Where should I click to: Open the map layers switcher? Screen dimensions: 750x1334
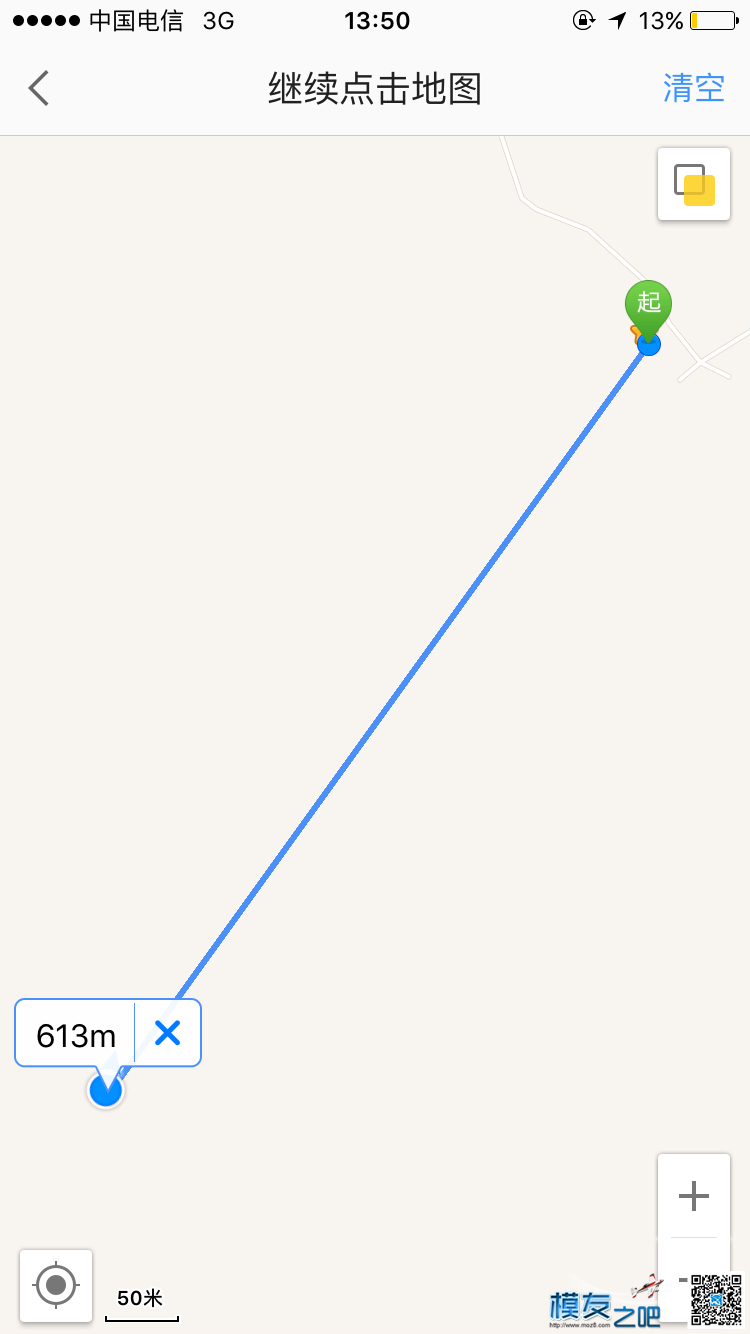click(694, 185)
